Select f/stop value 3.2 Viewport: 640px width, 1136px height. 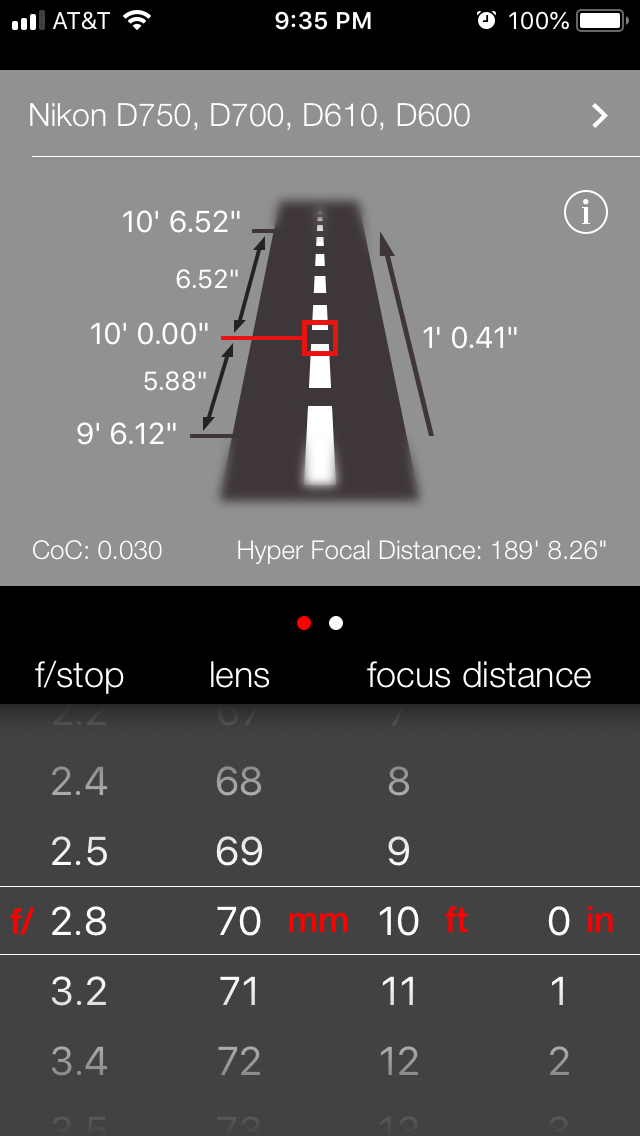point(79,991)
